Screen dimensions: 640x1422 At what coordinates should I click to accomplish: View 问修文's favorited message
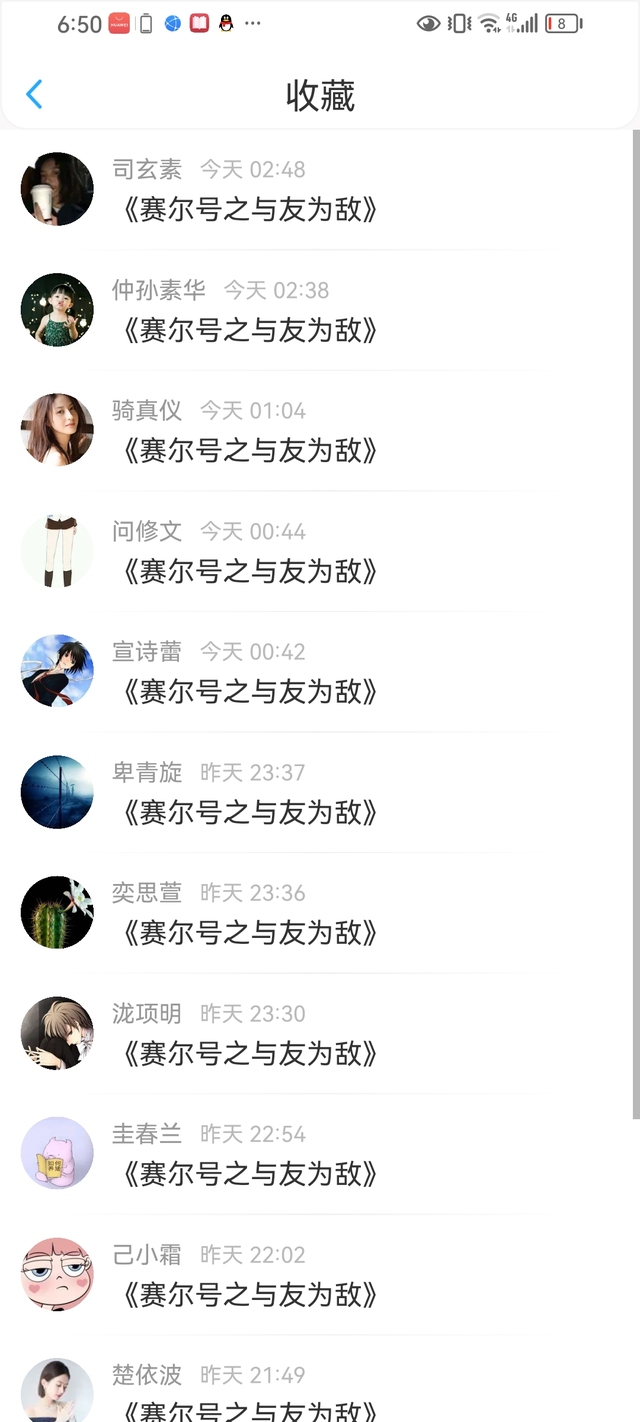click(250, 571)
